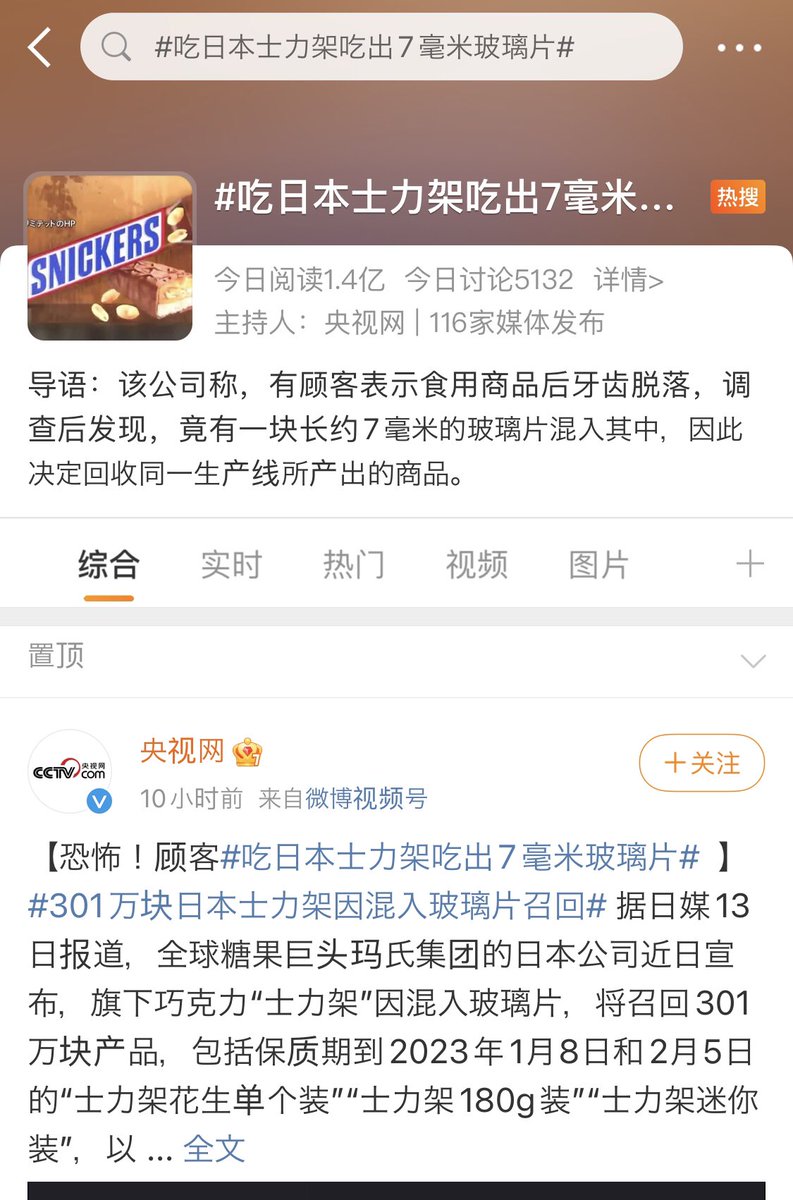This screenshot has height=1200, width=793.
Task: Open 央视网 username link
Action: tap(183, 751)
